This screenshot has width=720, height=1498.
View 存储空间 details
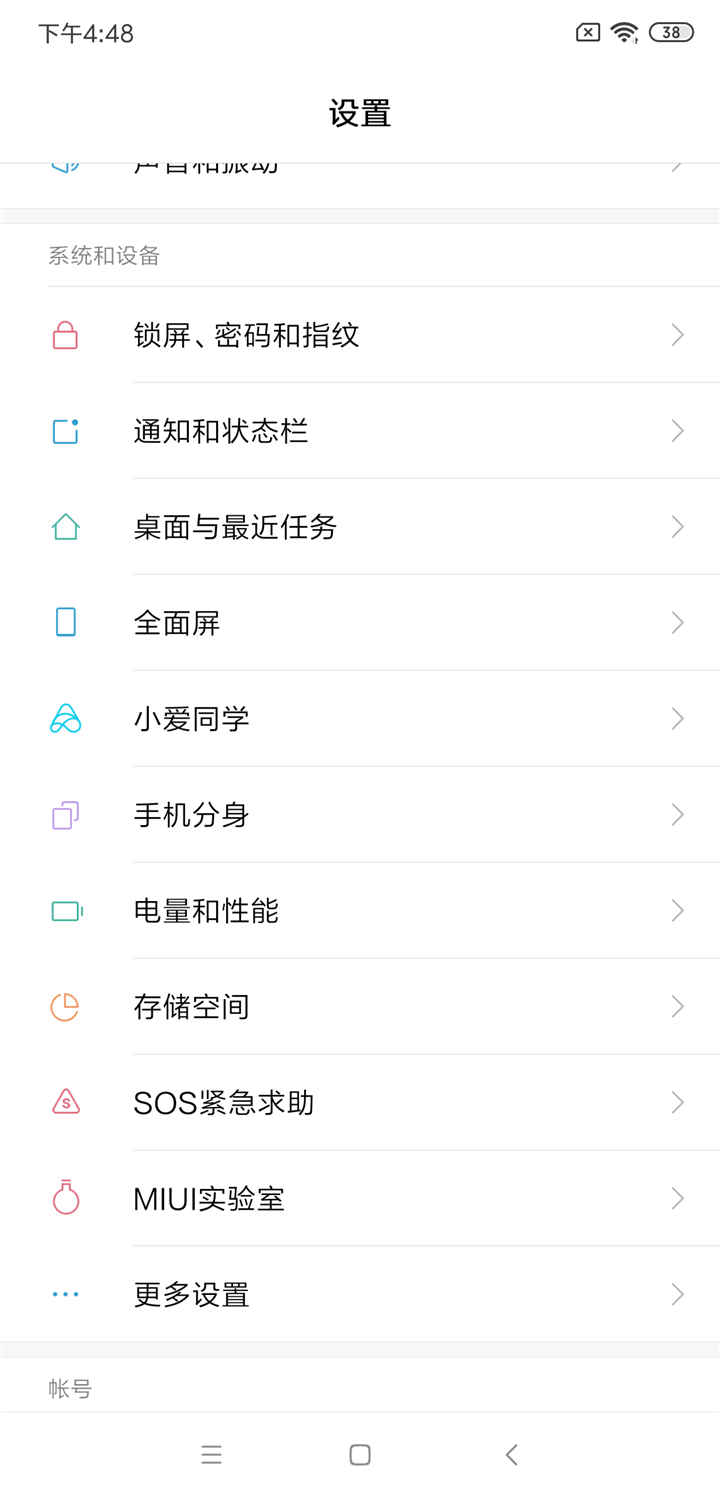(191, 1007)
